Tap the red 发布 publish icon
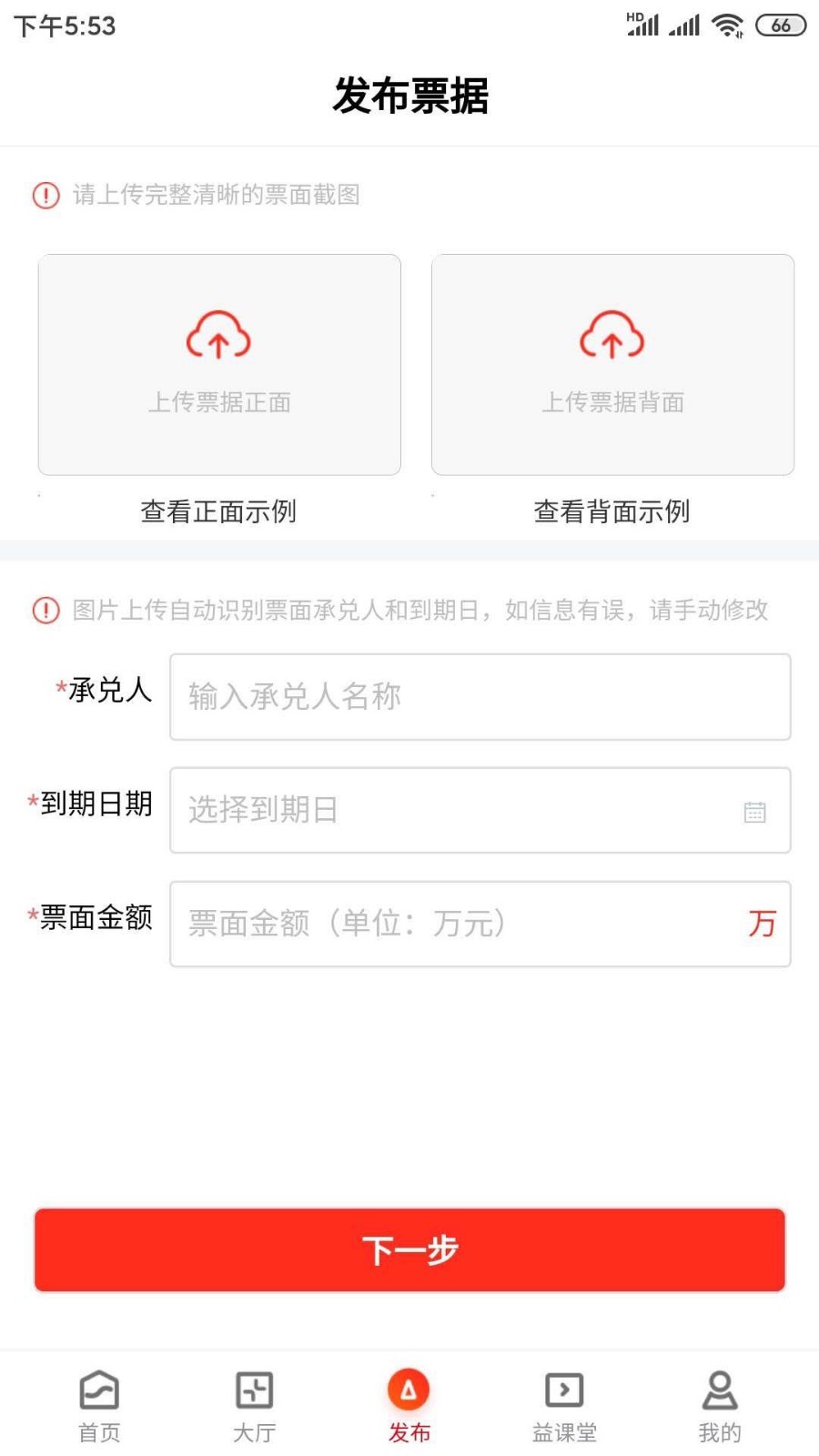 tap(409, 1390)
